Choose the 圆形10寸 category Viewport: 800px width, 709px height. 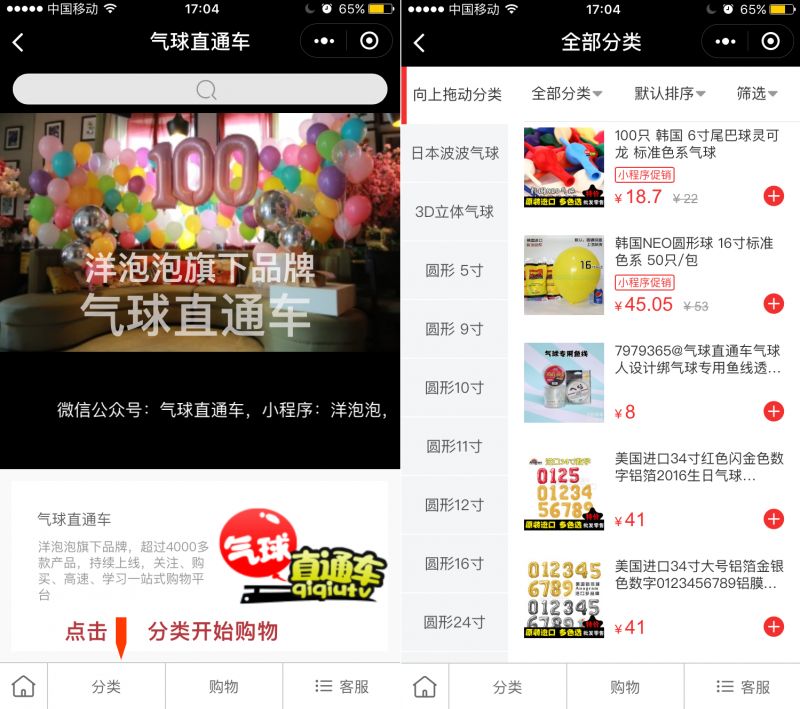tap(455, 387)
